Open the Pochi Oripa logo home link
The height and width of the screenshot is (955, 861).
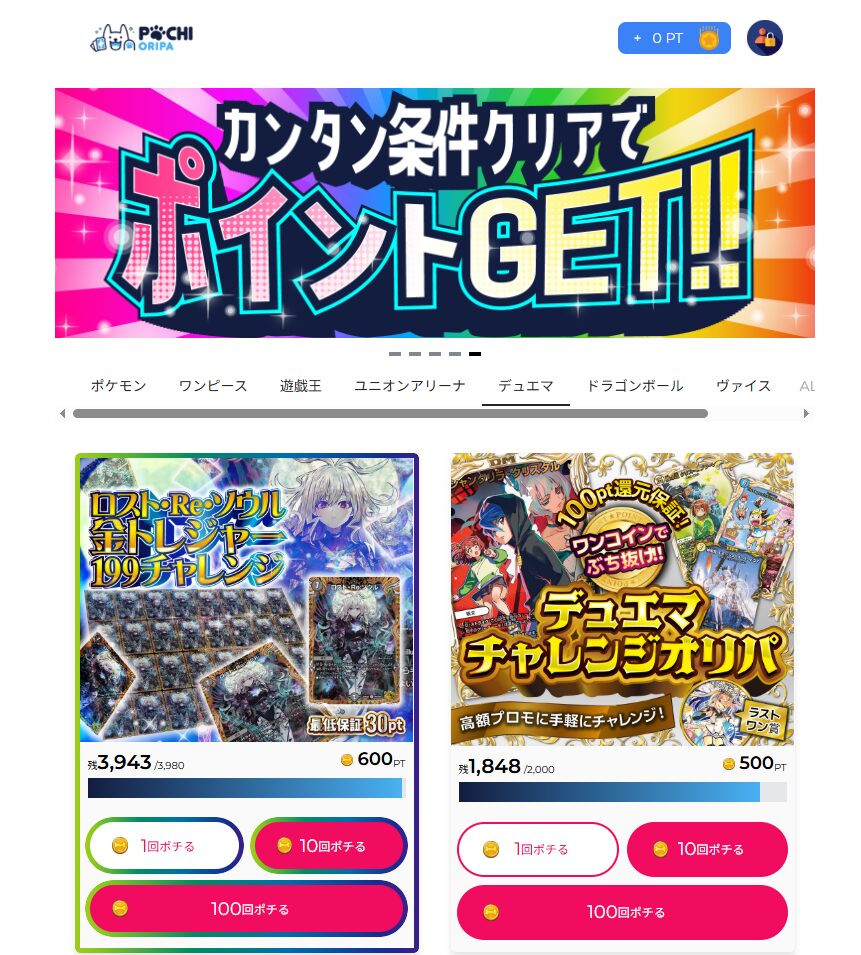[x=141, y=39]
